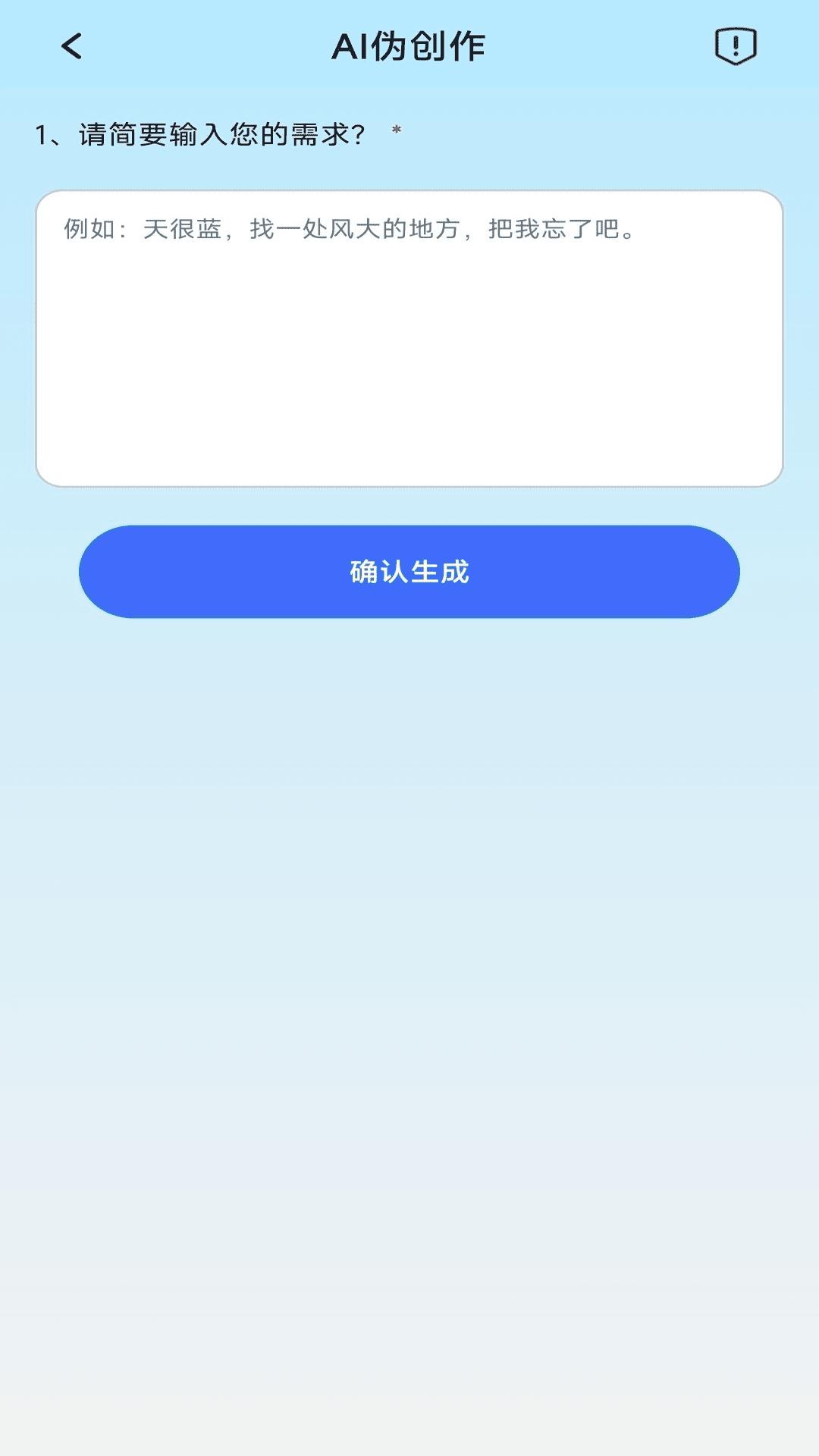Image resolution: width=819 pixels, height=1456 pixels.
Task: Click the exclamation mark inside the shield badge
Action: coord(734,47)
